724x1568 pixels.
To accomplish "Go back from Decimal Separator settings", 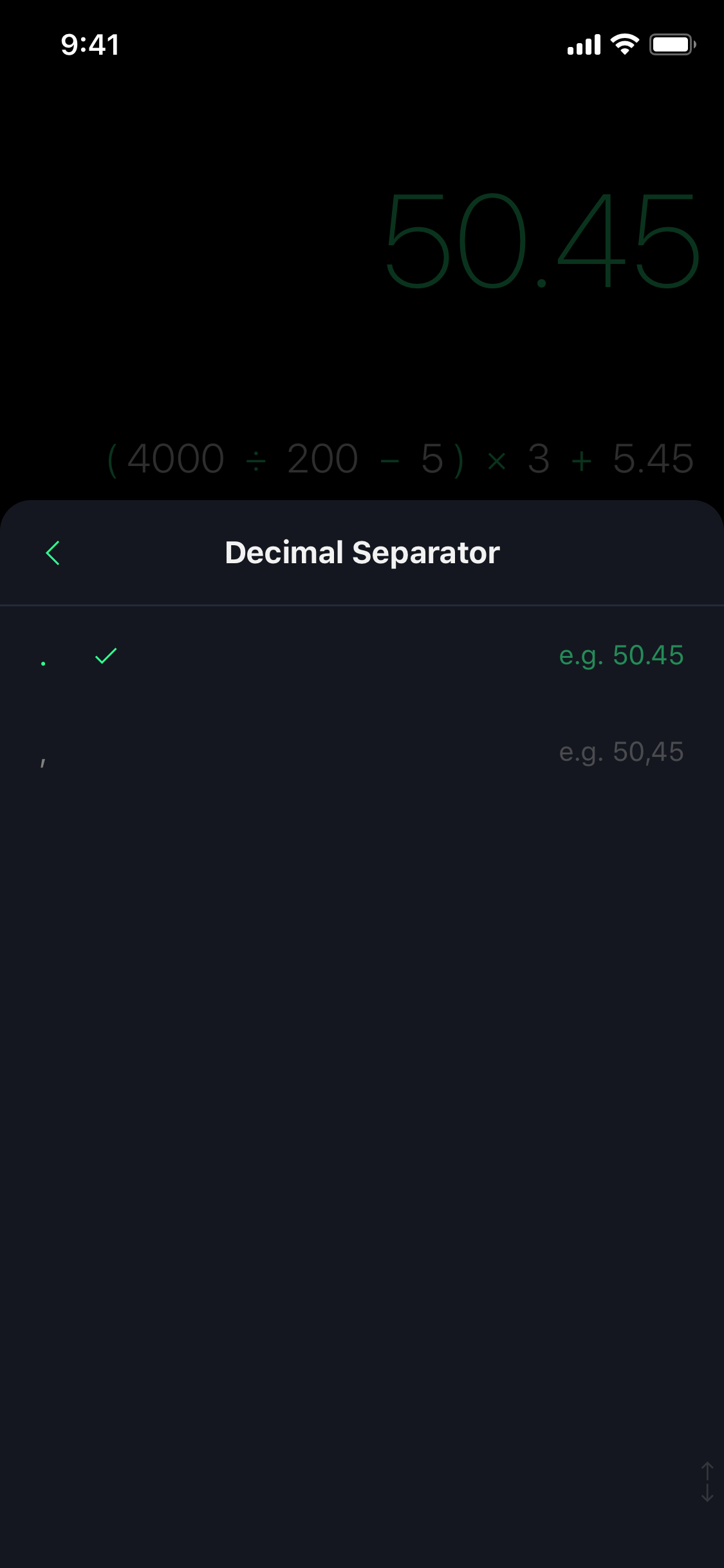I will click(53, 553).
